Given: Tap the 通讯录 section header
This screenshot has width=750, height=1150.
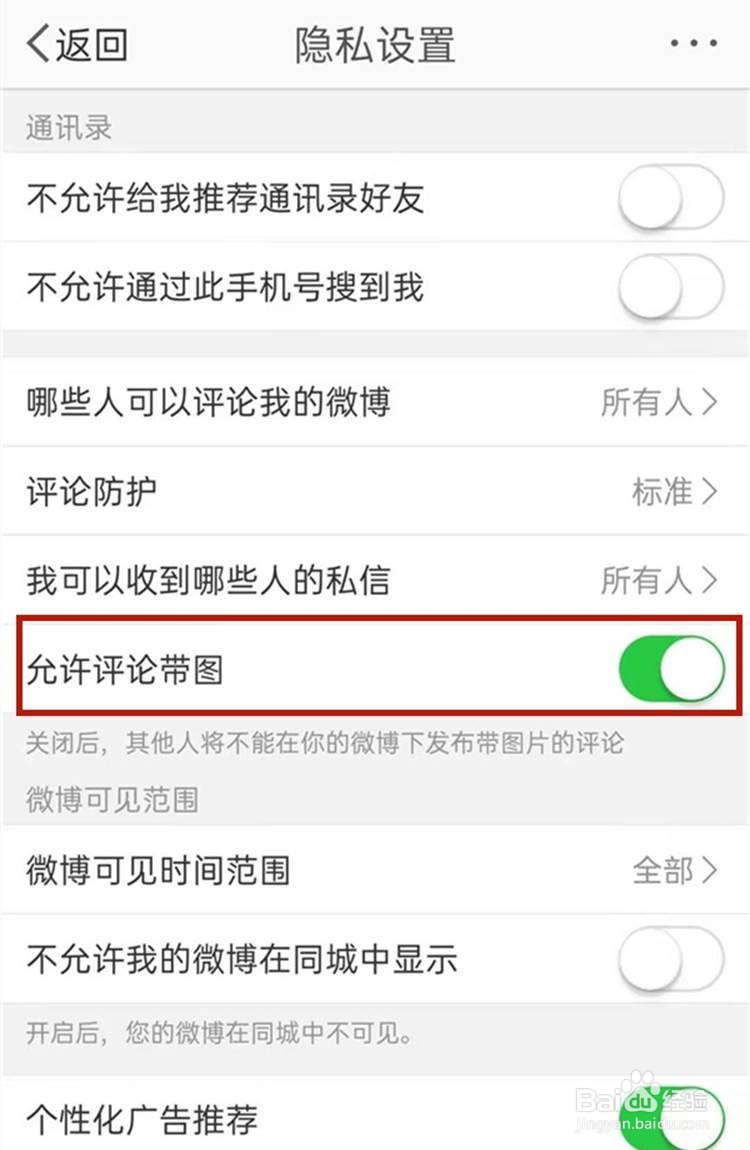Looking at the screenshot, I should pyautogui.click(x=64, y=127).
